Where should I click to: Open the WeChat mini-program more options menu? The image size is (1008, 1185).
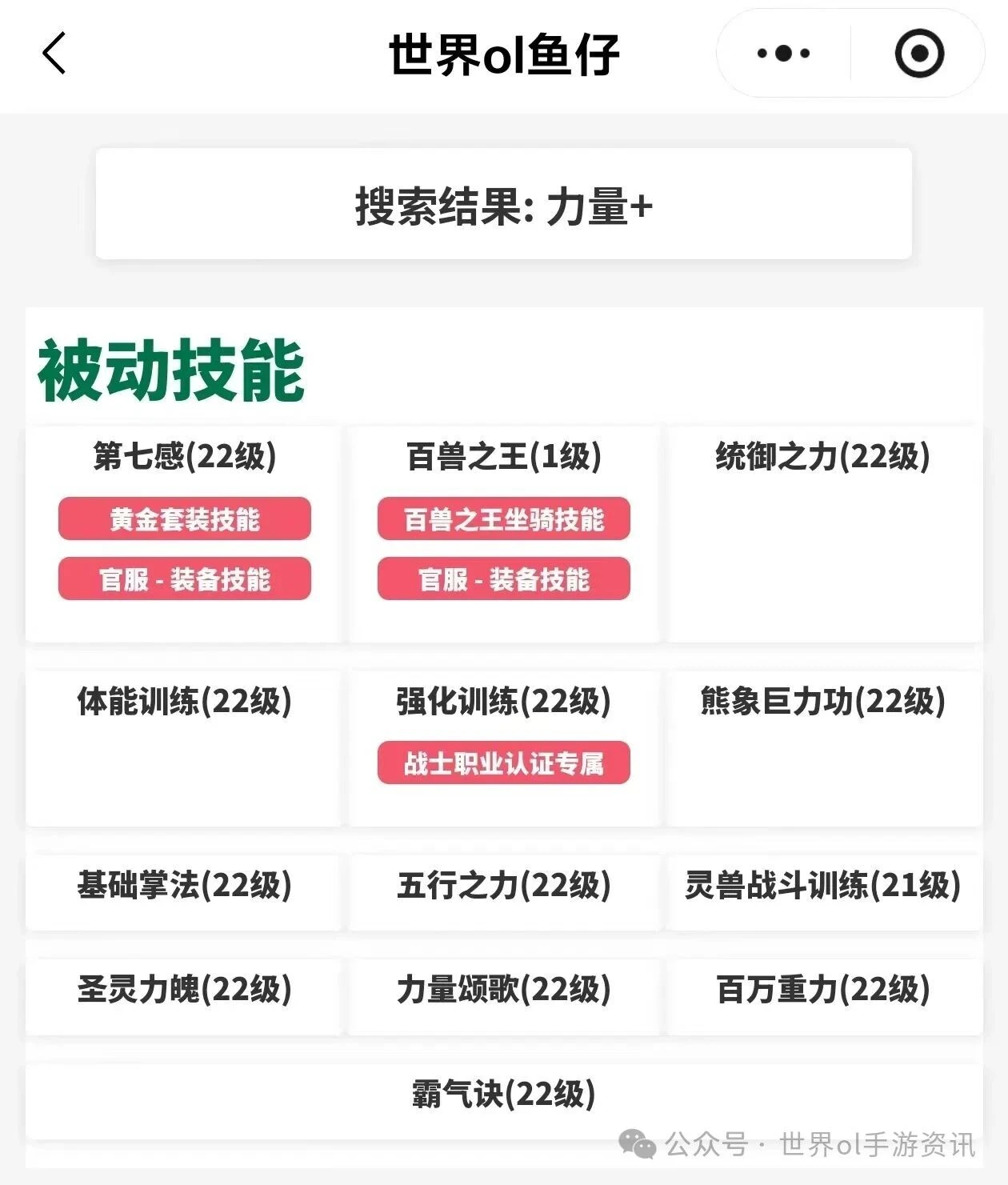pos(781,53)
